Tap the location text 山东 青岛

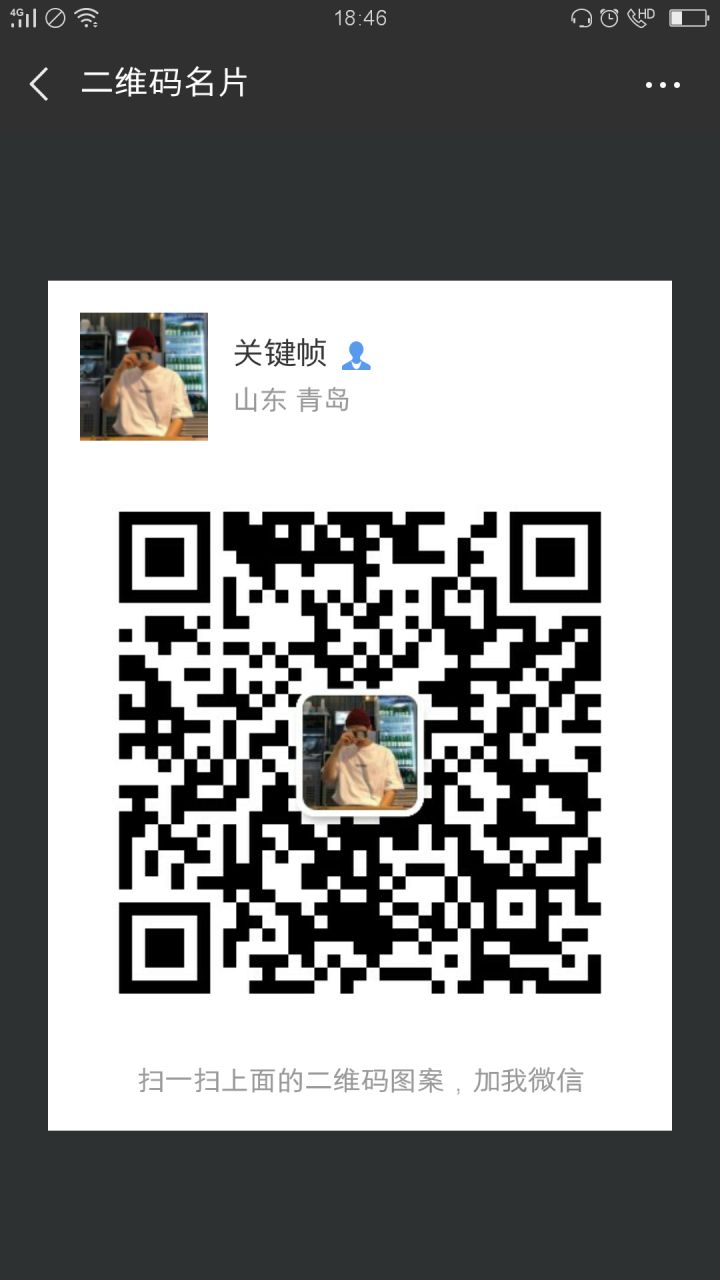(x=290, y=400)
